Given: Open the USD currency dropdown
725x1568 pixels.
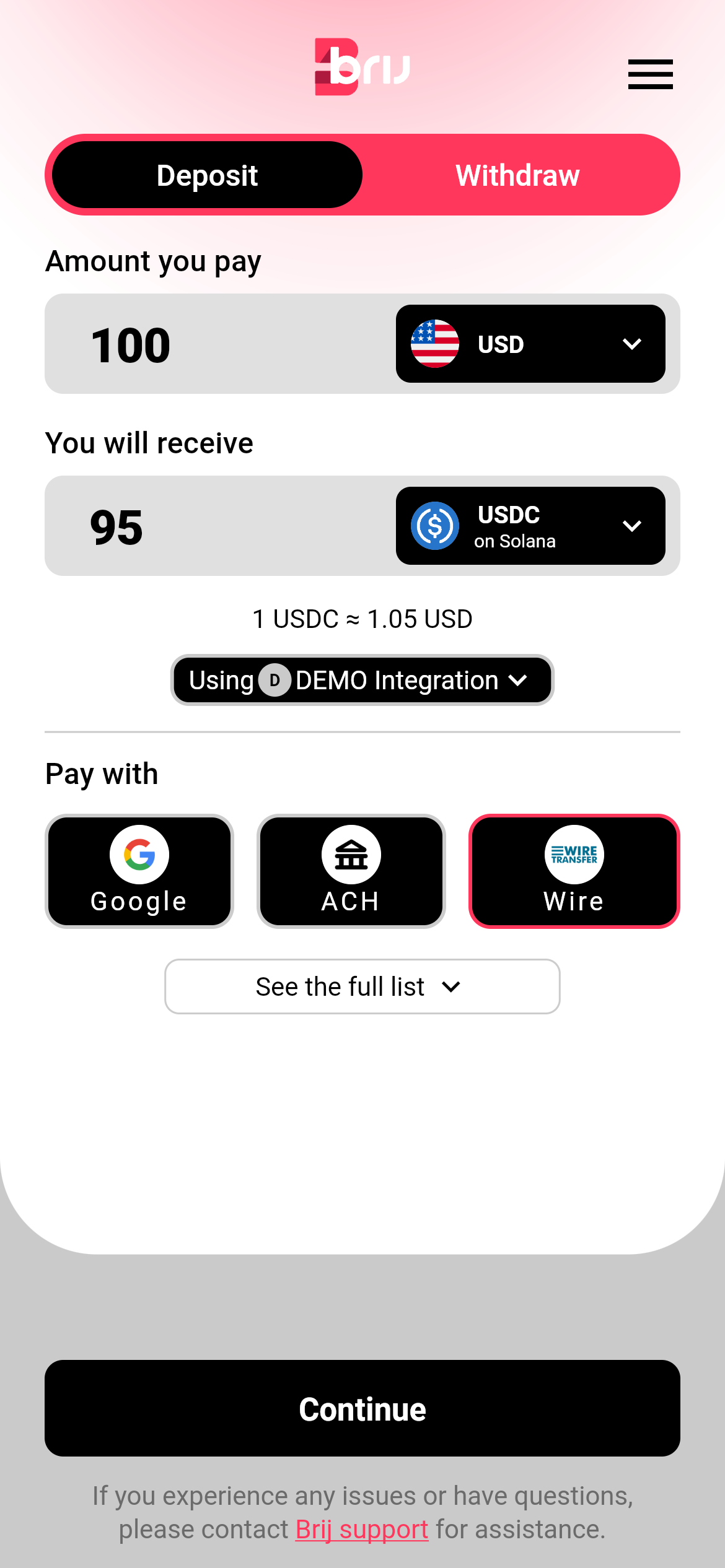Looking at the screenshot, I should click(530, 344).
